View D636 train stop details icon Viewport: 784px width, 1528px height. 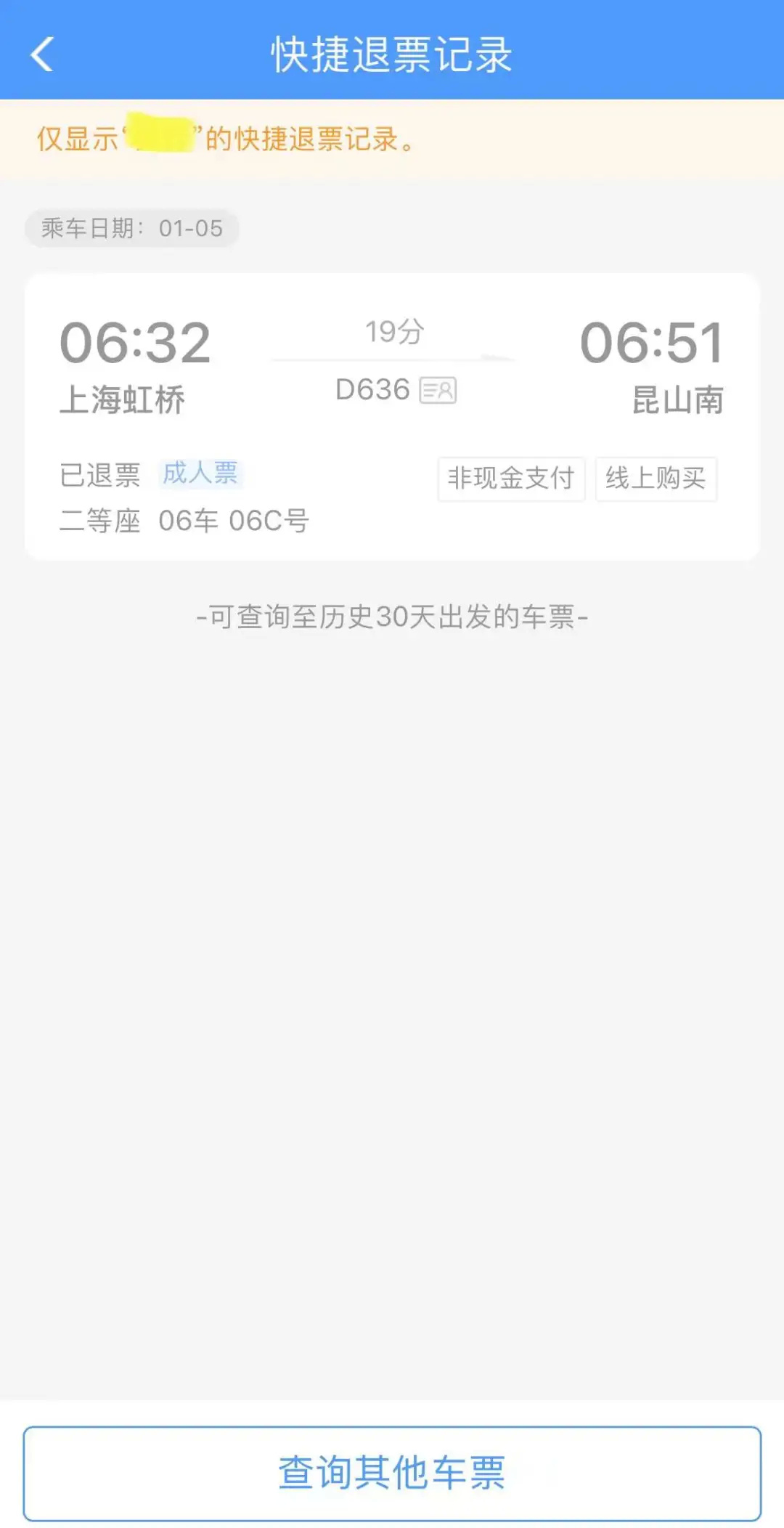pos(438,391)
